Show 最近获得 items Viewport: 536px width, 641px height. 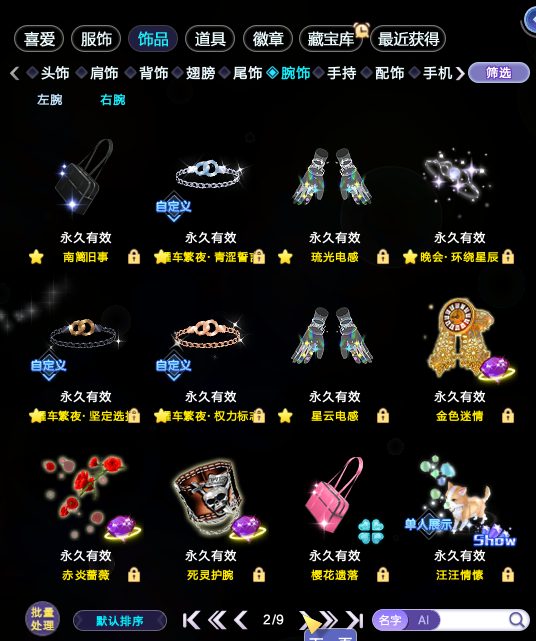coord(408,39)
